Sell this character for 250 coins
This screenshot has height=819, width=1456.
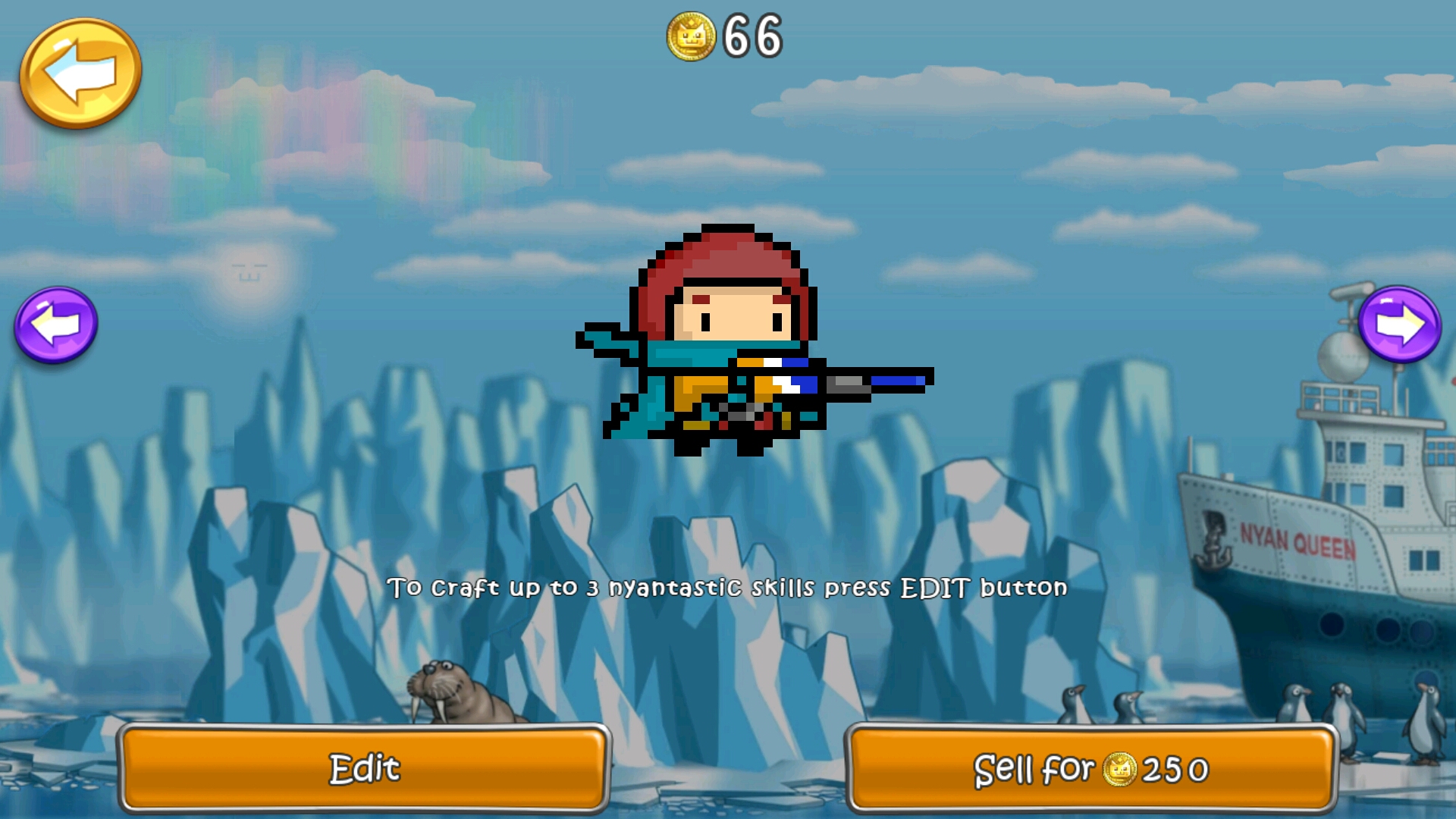1090,768
